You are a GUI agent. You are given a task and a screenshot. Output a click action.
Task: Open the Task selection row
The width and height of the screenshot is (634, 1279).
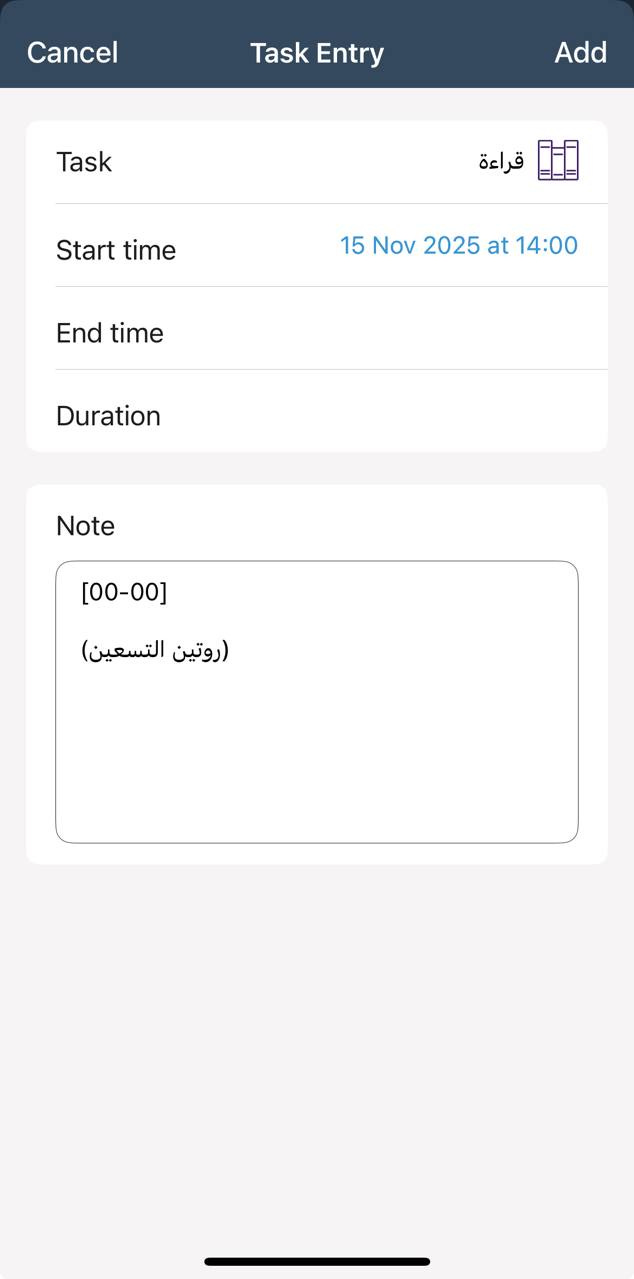[316, 162]
